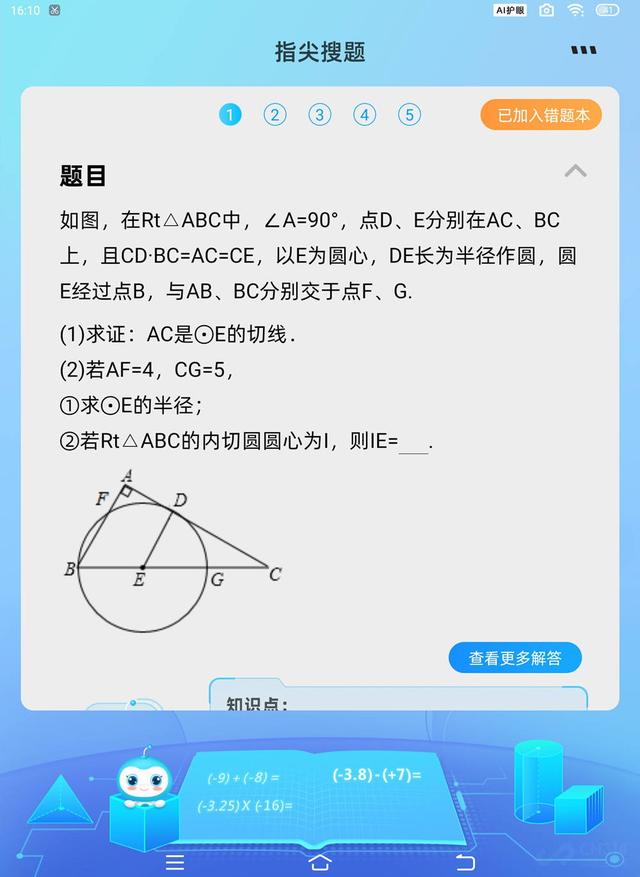Image resolution: width=640 pixels, height=877 pixels.
Task: Collapse the 题目 section
Action: pyautogui.click(x=575, y=171)
